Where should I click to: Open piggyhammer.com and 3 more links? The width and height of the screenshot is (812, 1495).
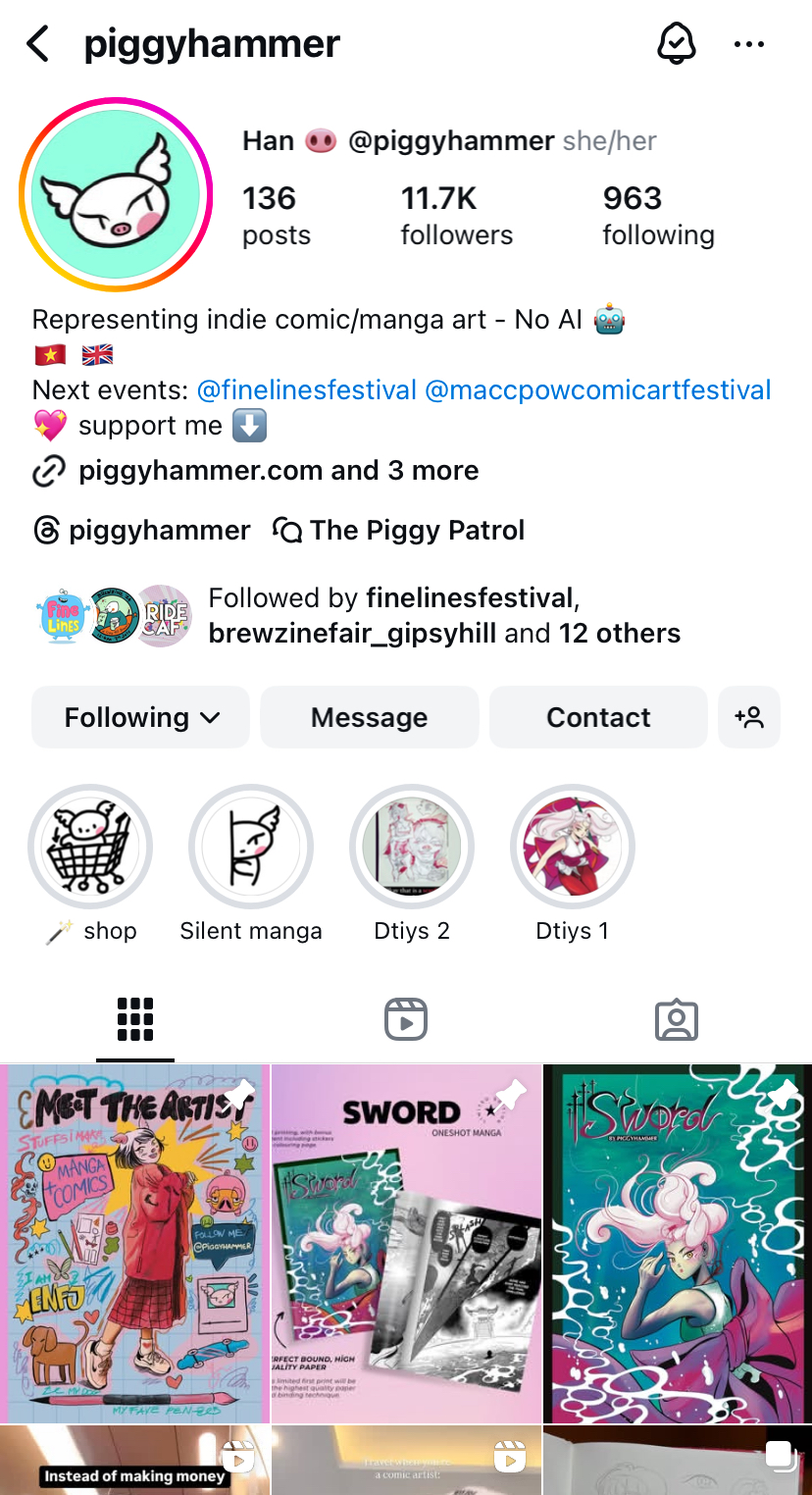coord(278,471)
